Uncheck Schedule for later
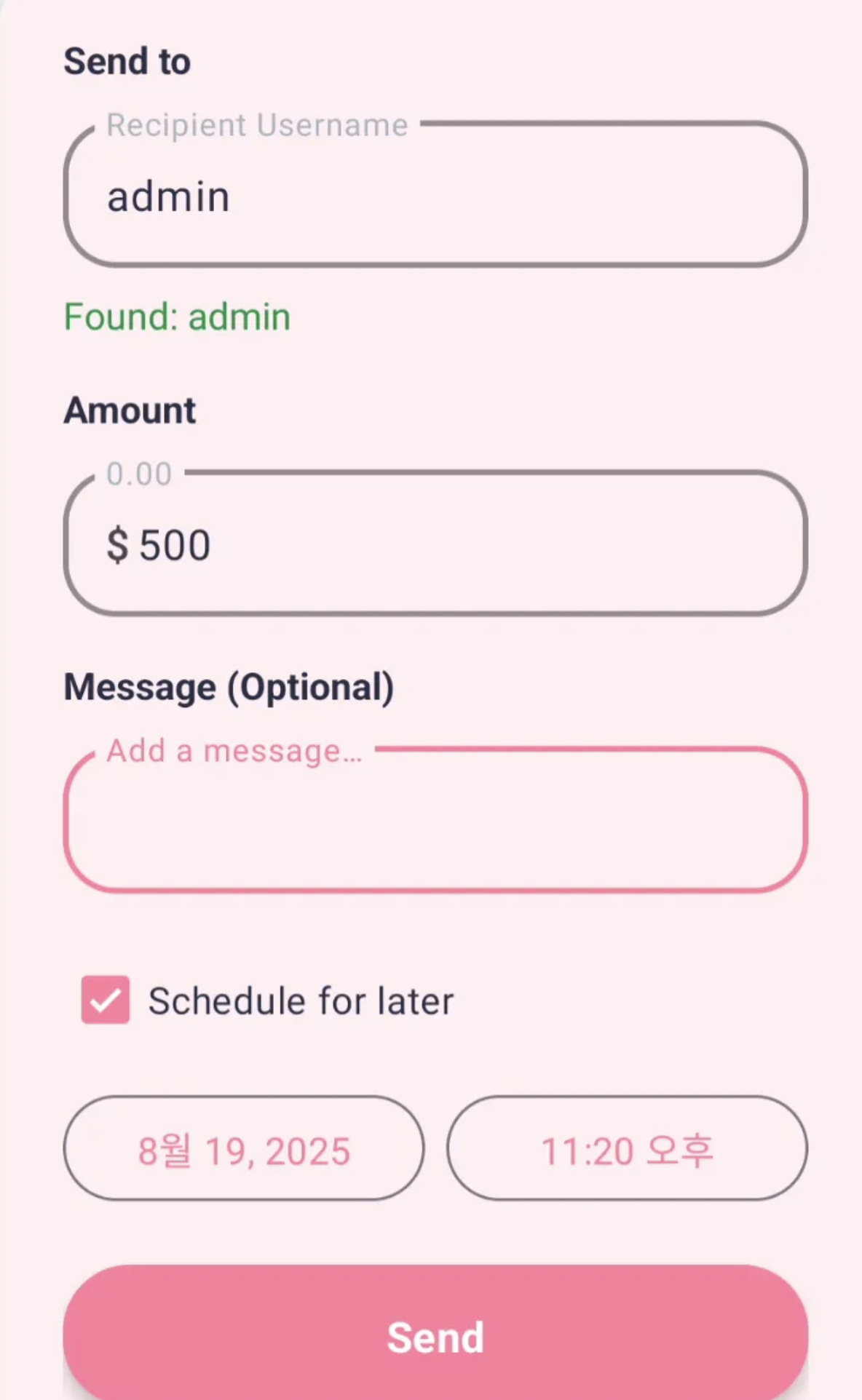Image resolution: width=862 pixels, height=1400 pixels. tap(106, 1000)
